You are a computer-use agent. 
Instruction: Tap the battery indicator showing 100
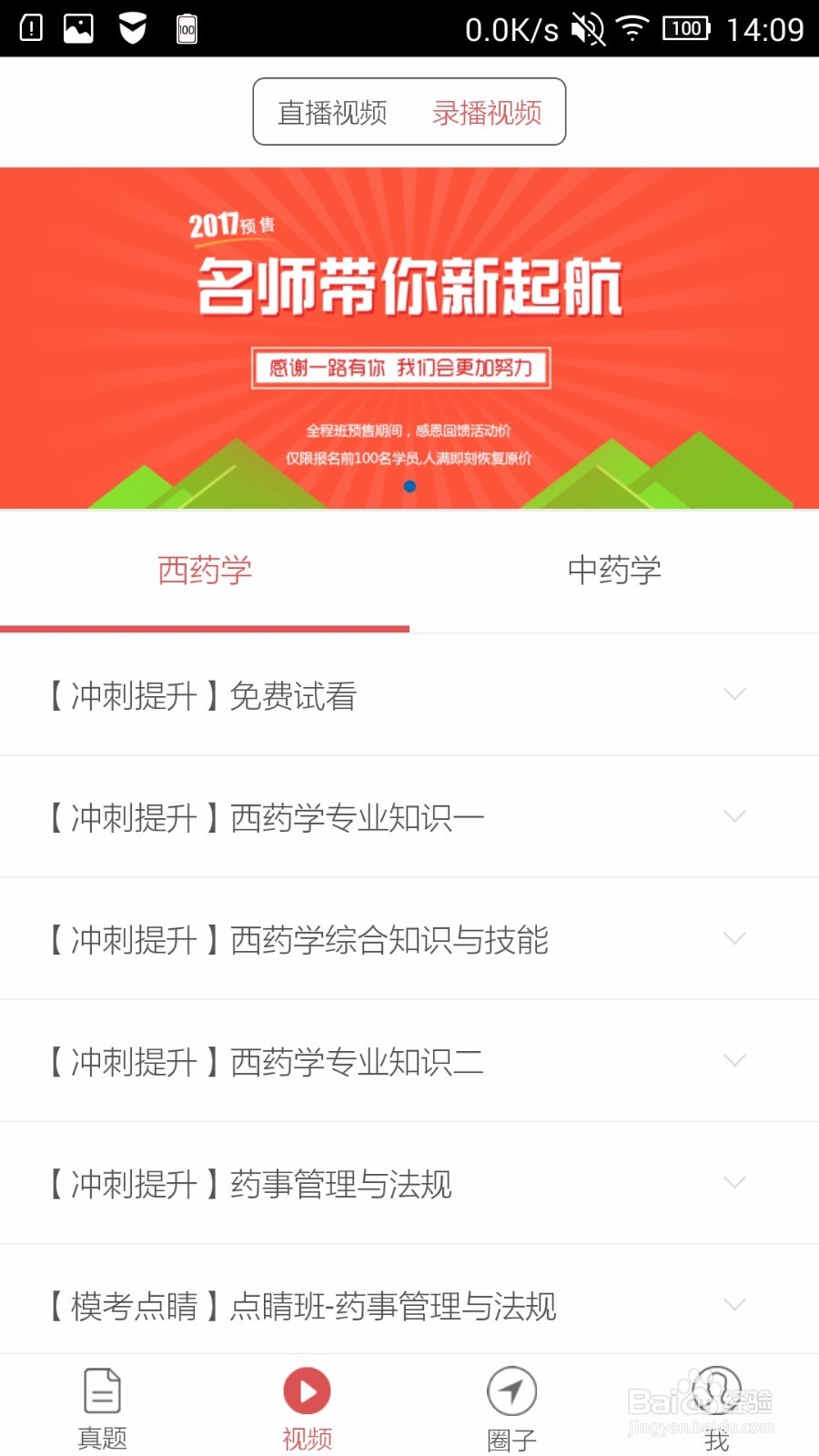pyautogui.click(x=688, y=27)
